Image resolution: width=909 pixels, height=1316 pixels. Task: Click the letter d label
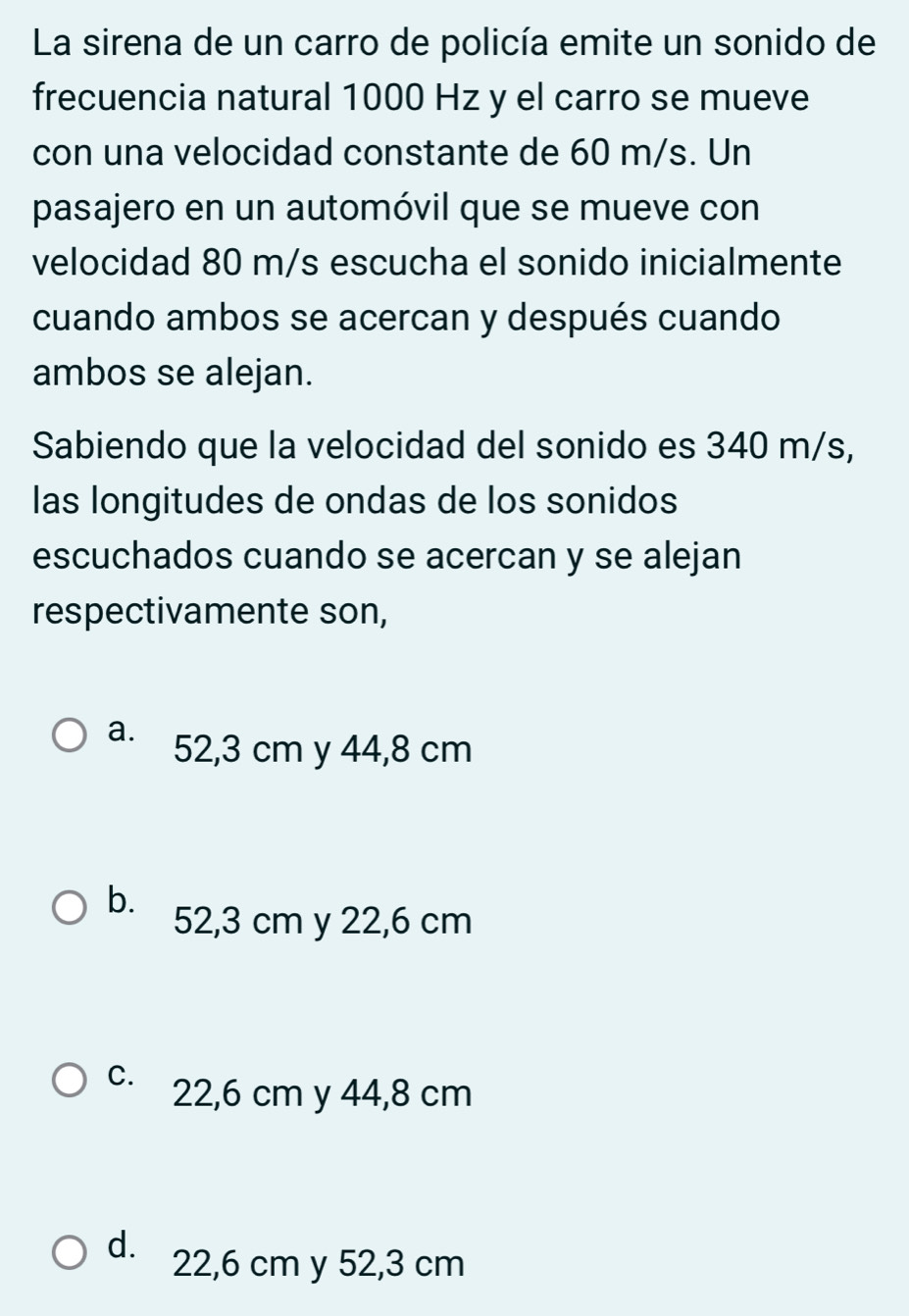[122, 1242]
